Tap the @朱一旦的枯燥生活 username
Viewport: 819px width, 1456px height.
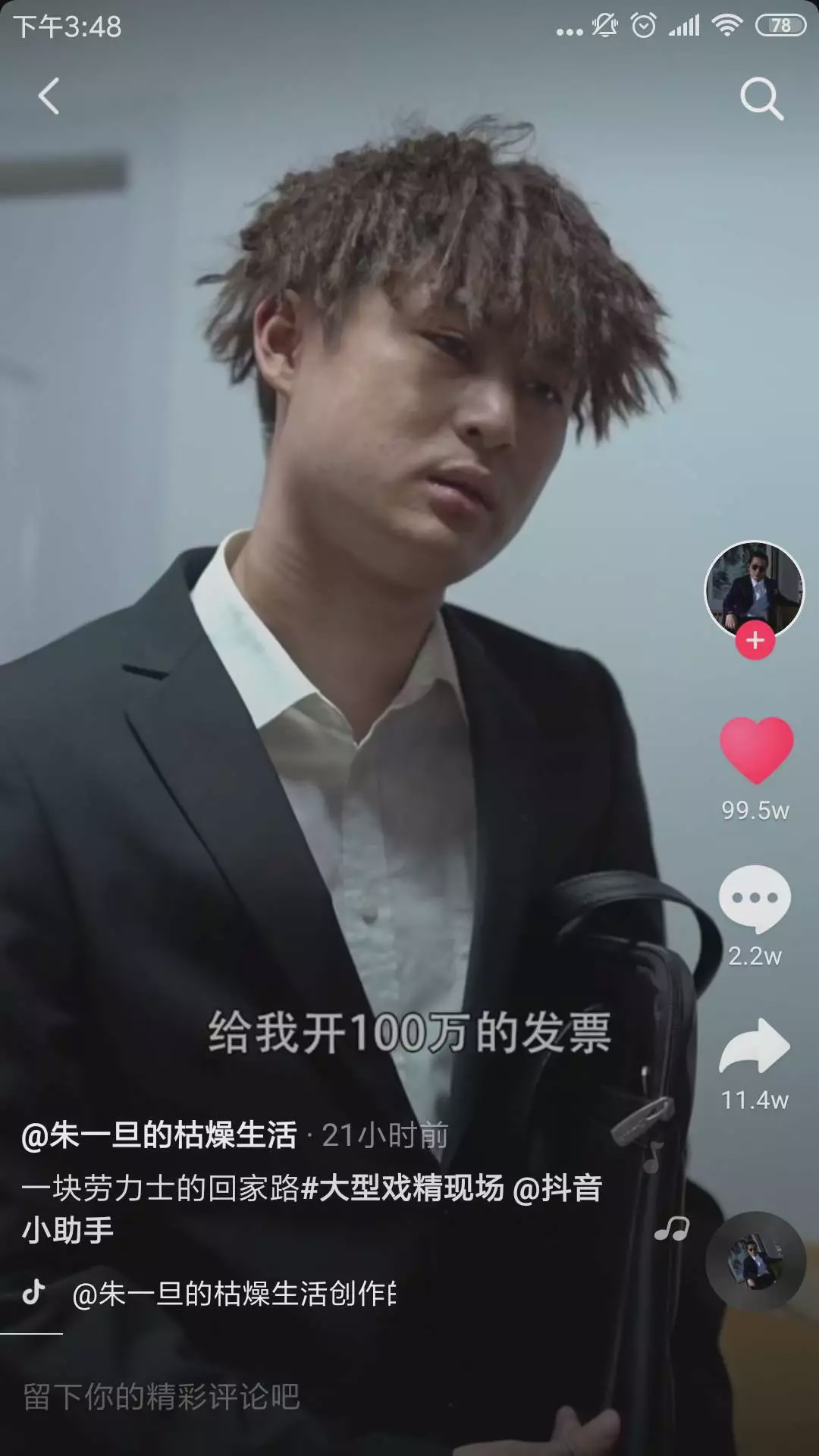[159, 1135]
